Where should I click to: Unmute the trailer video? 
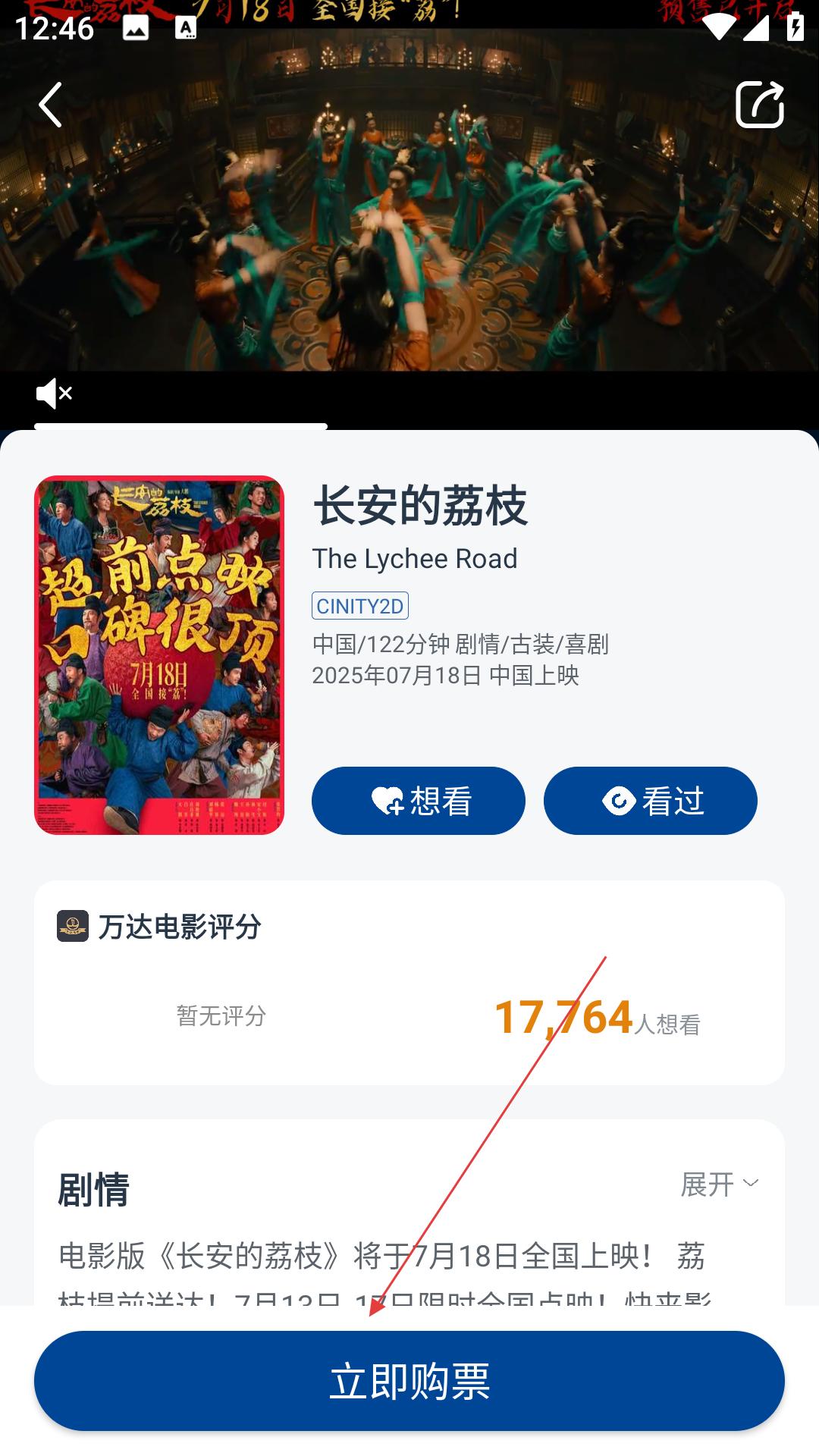click(x=54, y=394)
